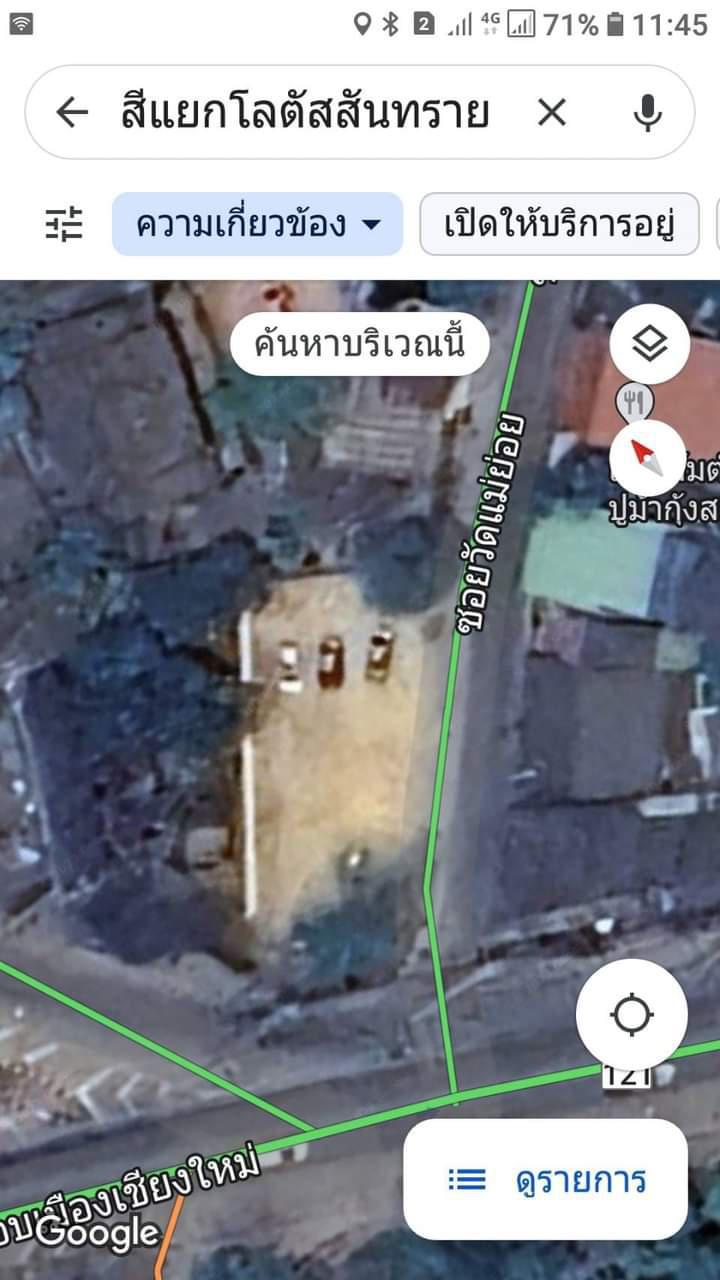Screen dimensions: 720x1280
Task: Open the map layers selector
Action: (650, 344)
